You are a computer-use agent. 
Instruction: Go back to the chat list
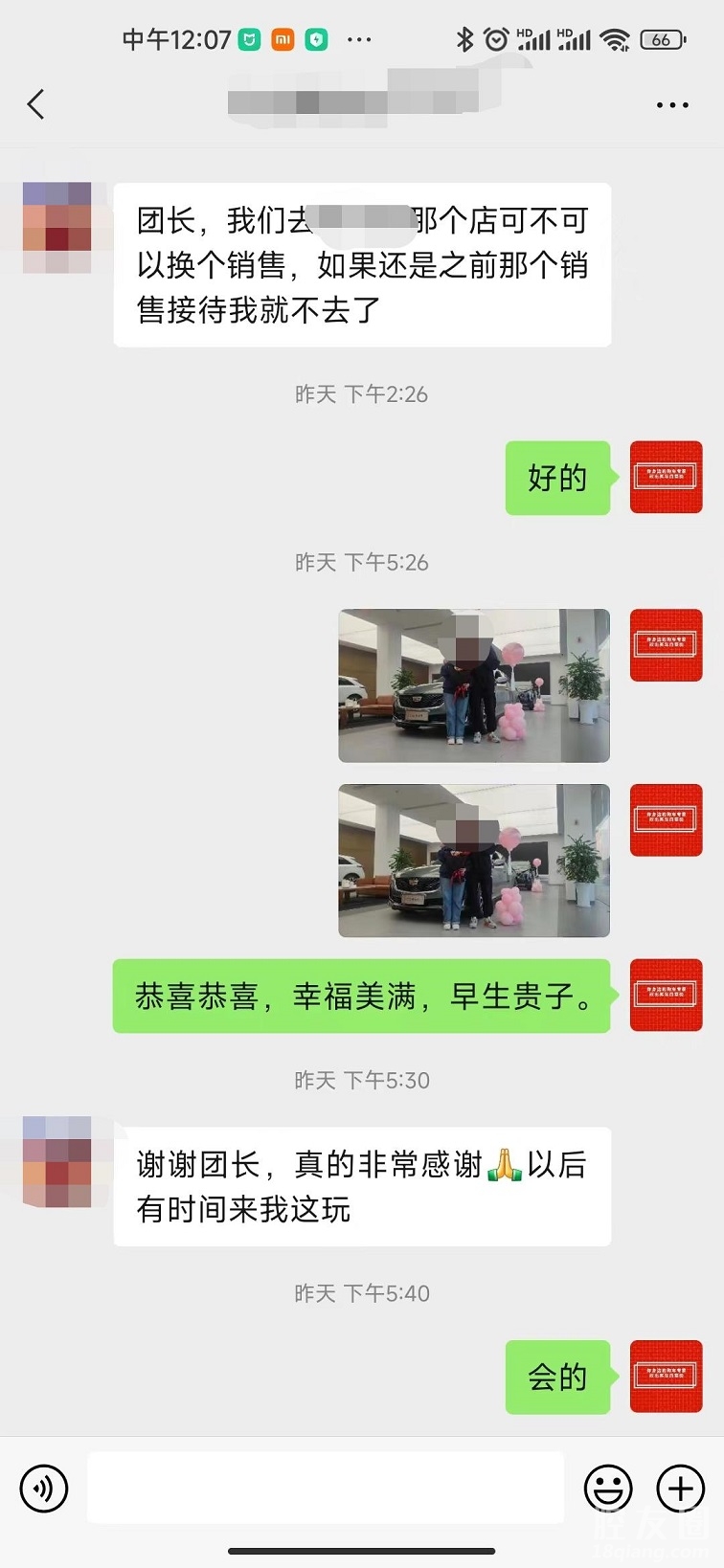pos(36,104)
